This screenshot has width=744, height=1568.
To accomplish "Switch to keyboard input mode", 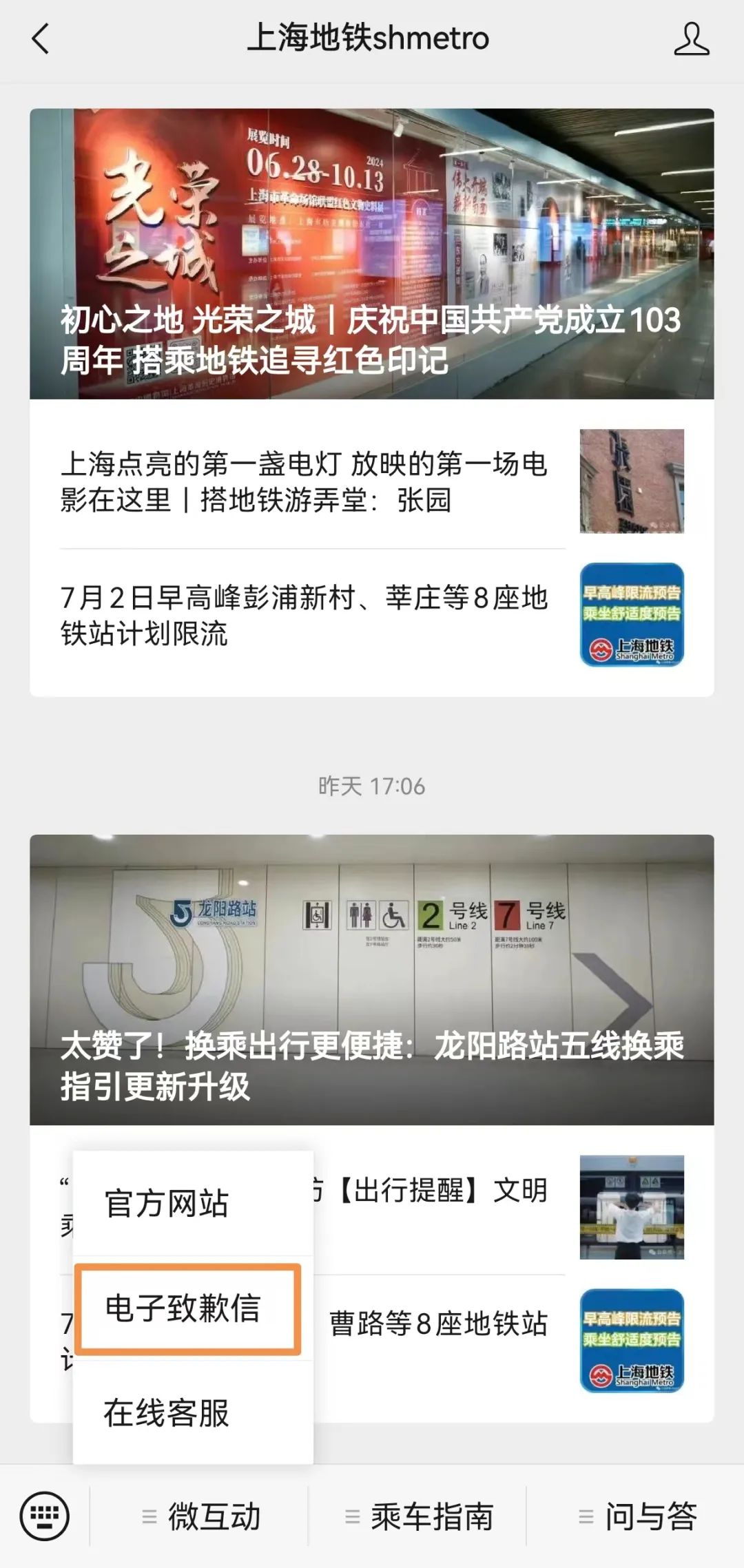I will click(x=45, y=1516).
